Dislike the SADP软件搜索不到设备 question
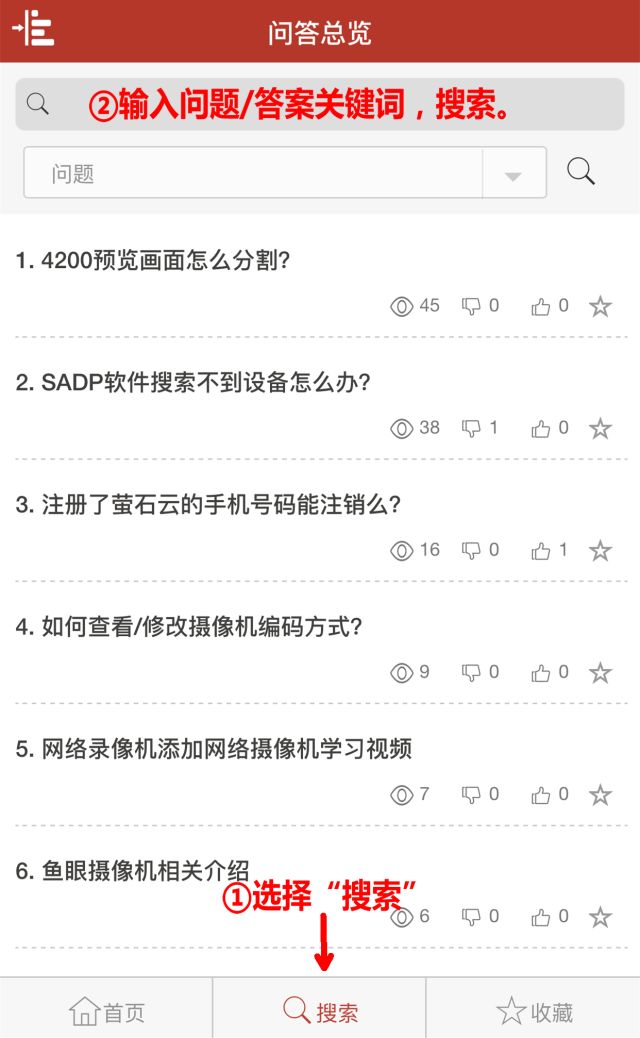Viewport: 640px width, 1038px height. point(471,429)
